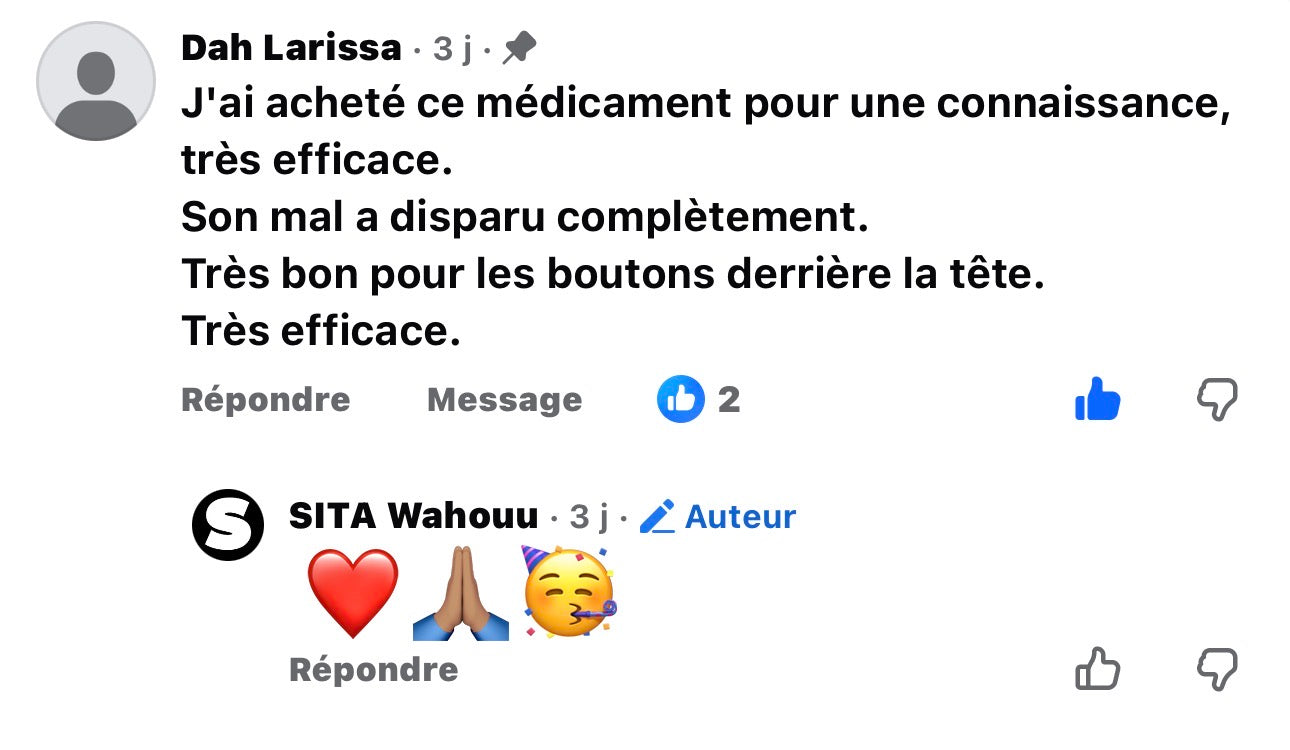Open the Dah Larissa name link

point(291,48)
